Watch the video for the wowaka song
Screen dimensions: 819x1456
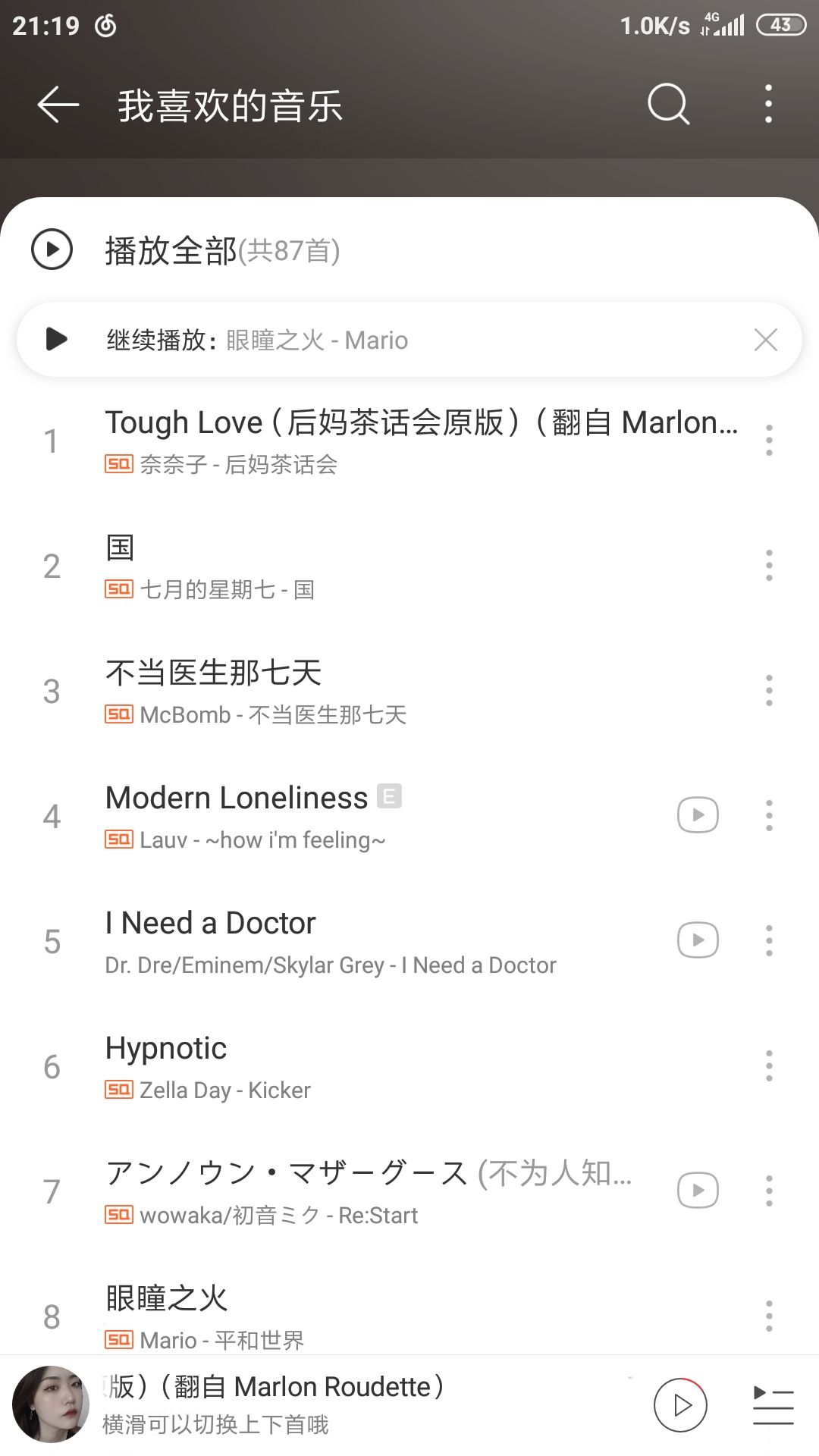698,1191
